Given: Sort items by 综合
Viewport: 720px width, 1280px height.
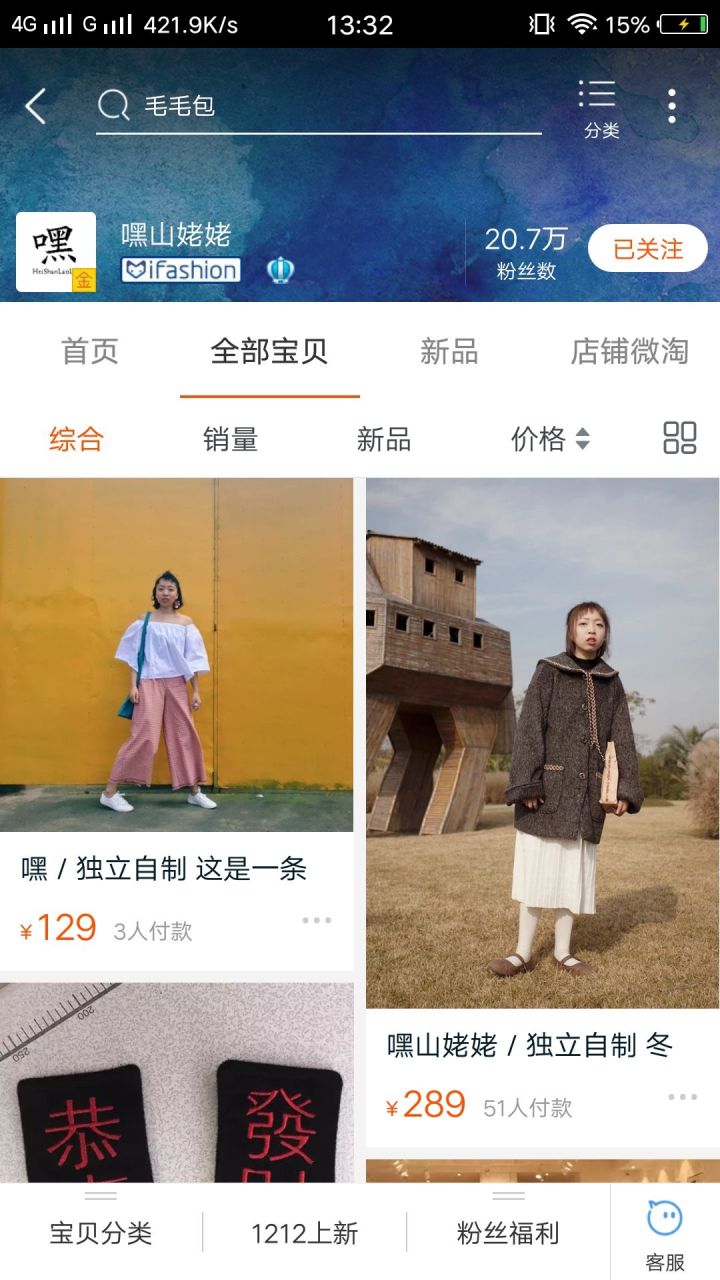Looking at the screenshot, I should click(77, 439).
